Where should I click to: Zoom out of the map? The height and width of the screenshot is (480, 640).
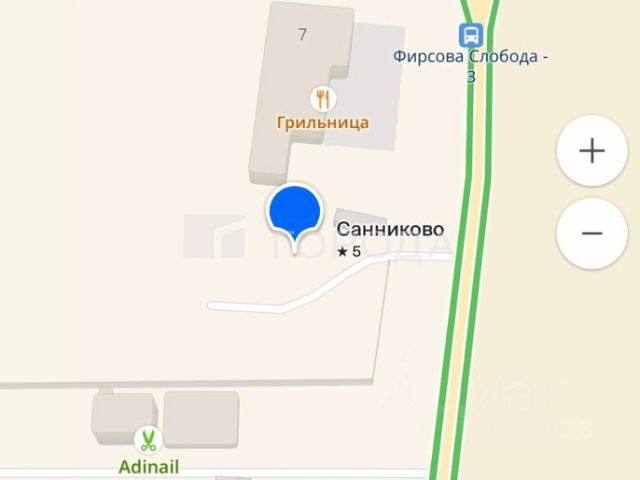click(592, 234)
